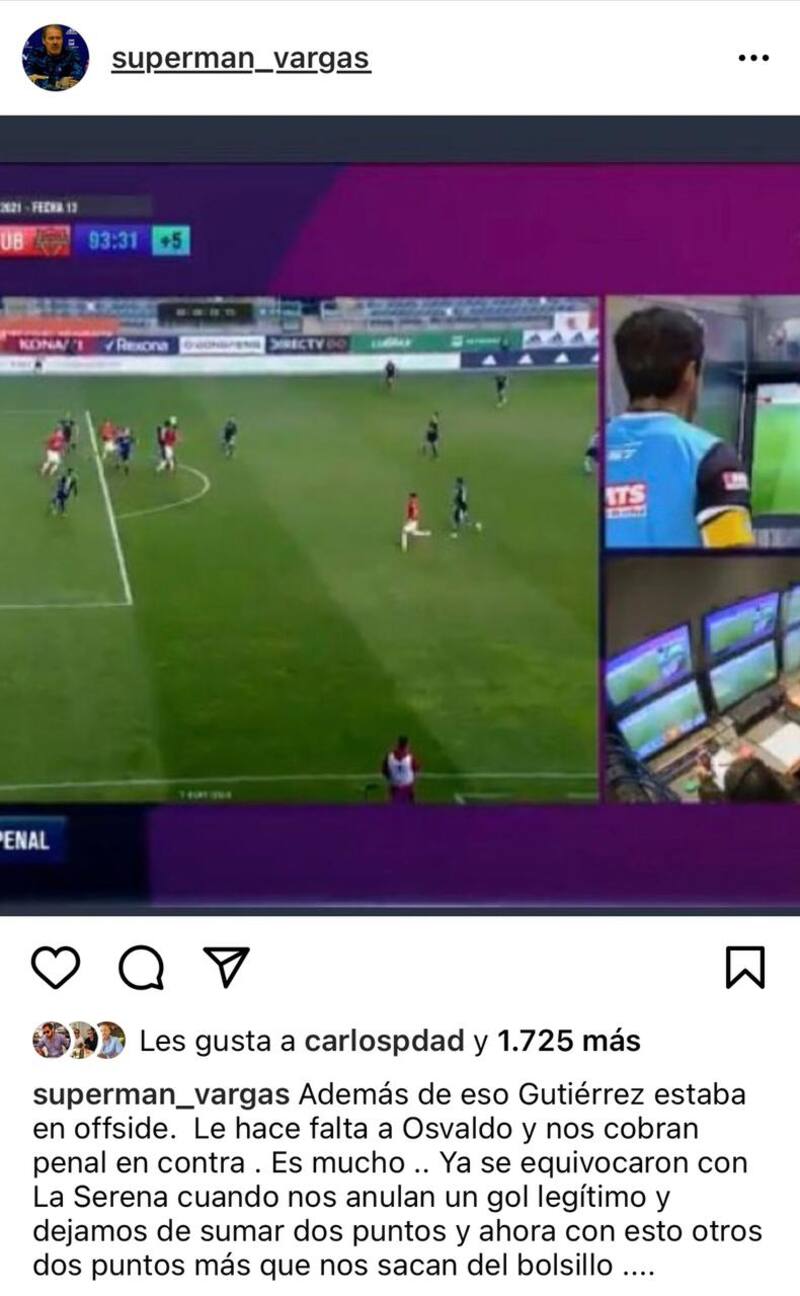Like this post with the heart
Screen dimensions: 800x1296
pos(56,967)
